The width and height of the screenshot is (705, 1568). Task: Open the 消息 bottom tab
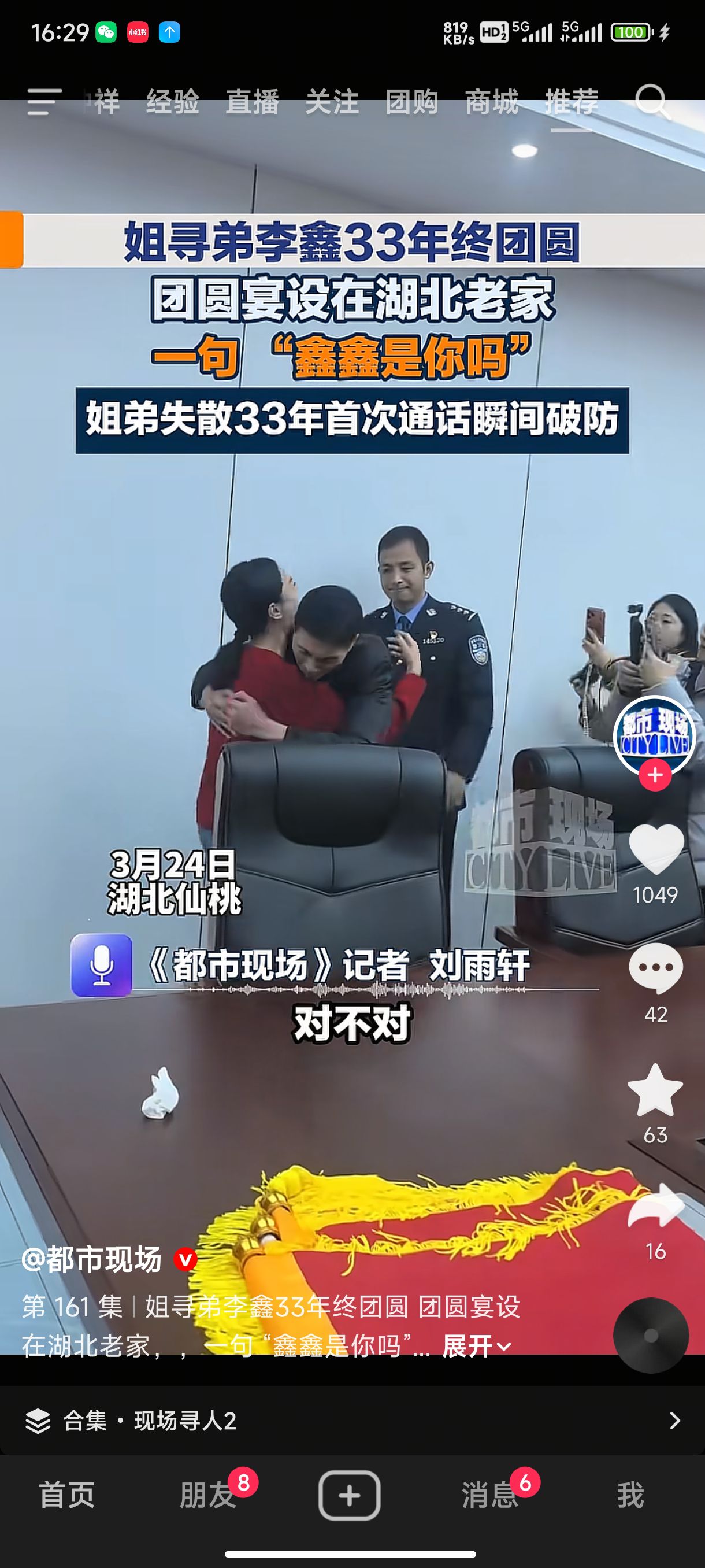coord(490,1495)
